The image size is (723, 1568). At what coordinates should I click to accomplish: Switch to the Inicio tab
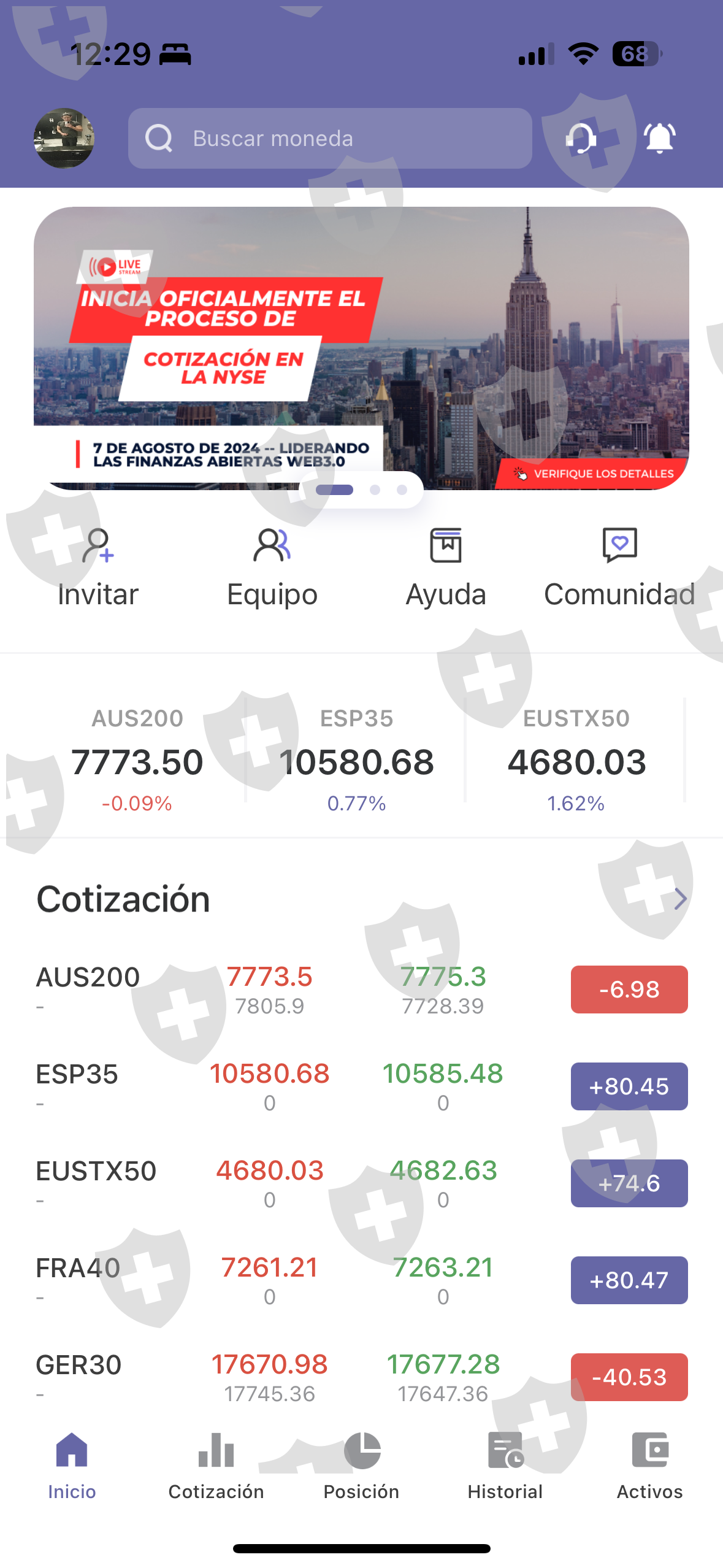72,1465
